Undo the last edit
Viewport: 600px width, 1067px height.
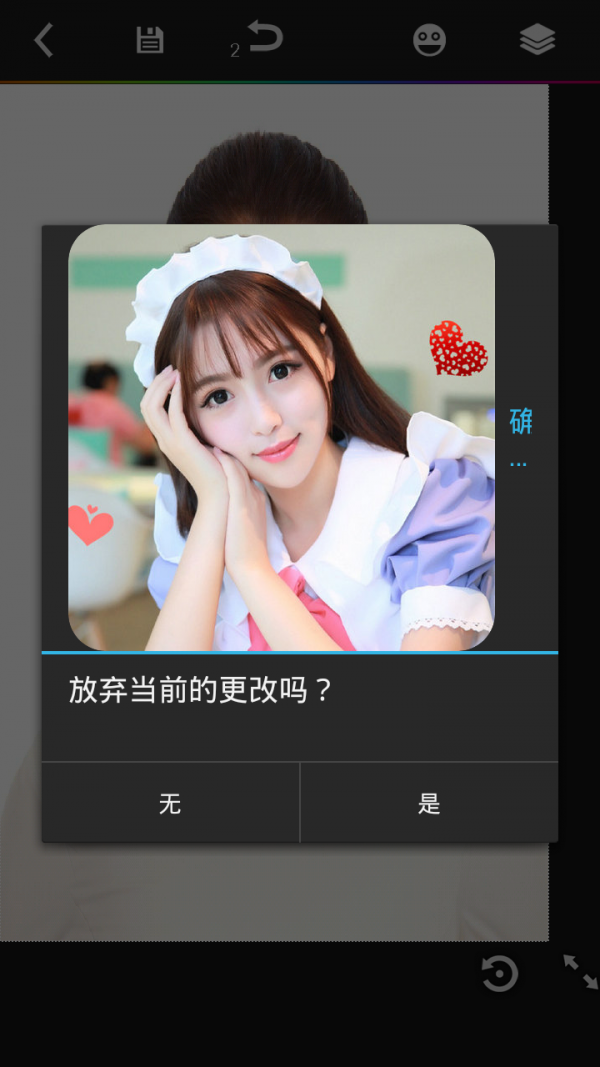point(265,38)
